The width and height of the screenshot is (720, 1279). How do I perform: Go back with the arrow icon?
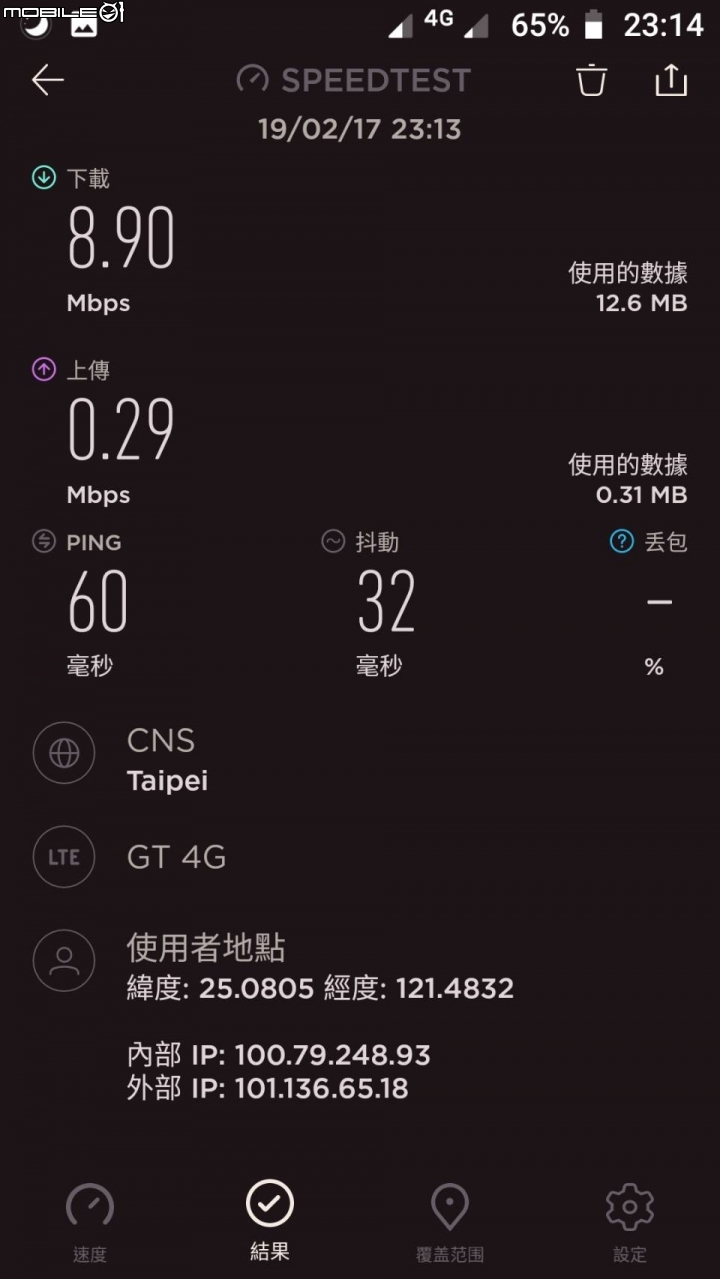tap(47, 80)
